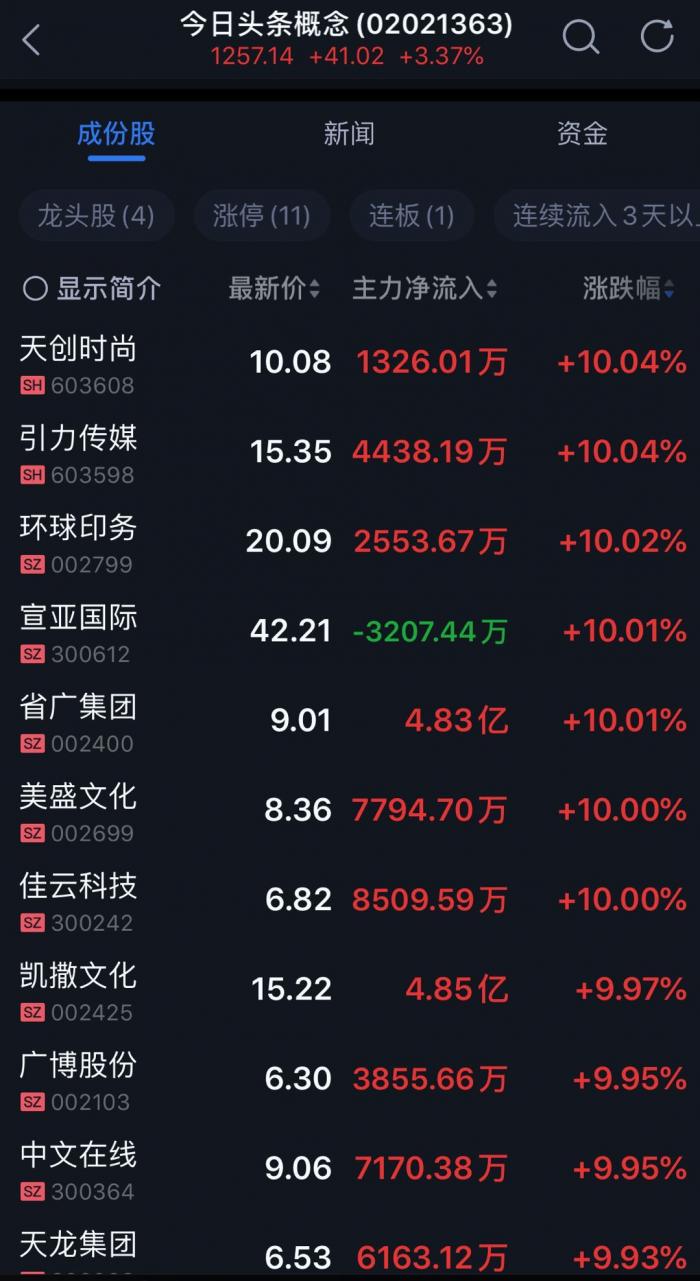The image size is (700, 1281).
Task: Select the 成份股 tab
Action: (x=116, y=134)
